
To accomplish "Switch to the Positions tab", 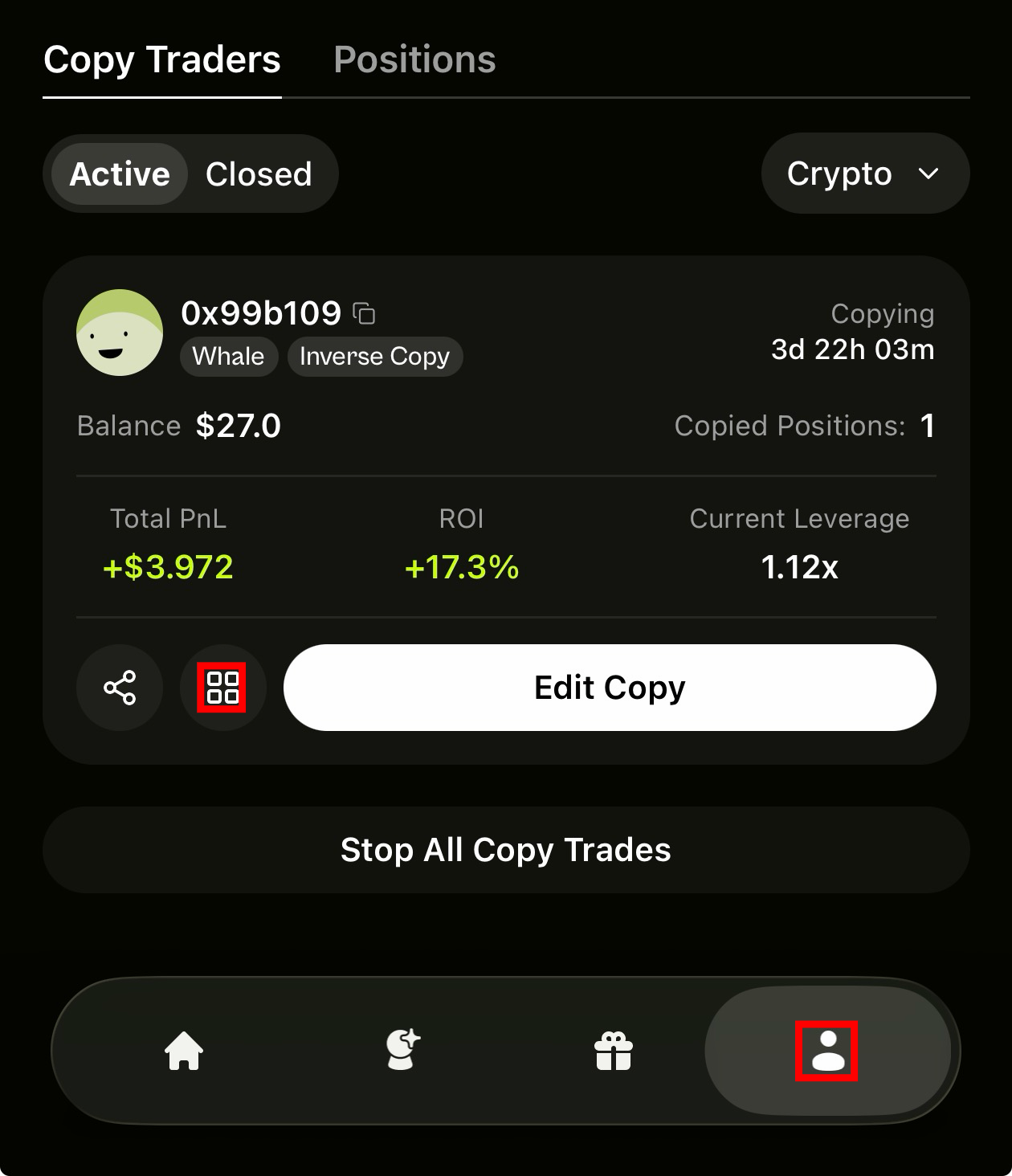I will (414, 60).
